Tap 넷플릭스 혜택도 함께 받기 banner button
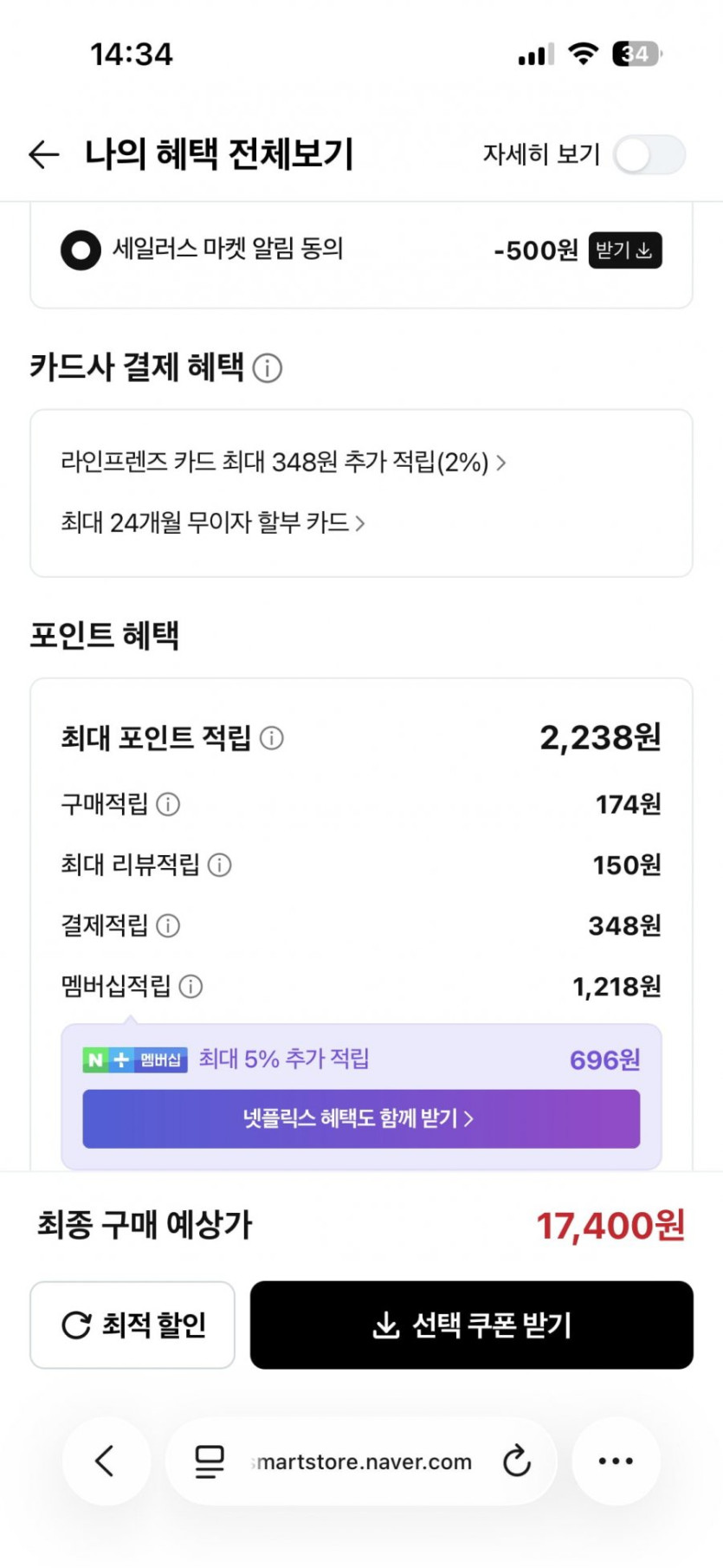This screenshot has width=723, height=1568. coord(361,1119)
